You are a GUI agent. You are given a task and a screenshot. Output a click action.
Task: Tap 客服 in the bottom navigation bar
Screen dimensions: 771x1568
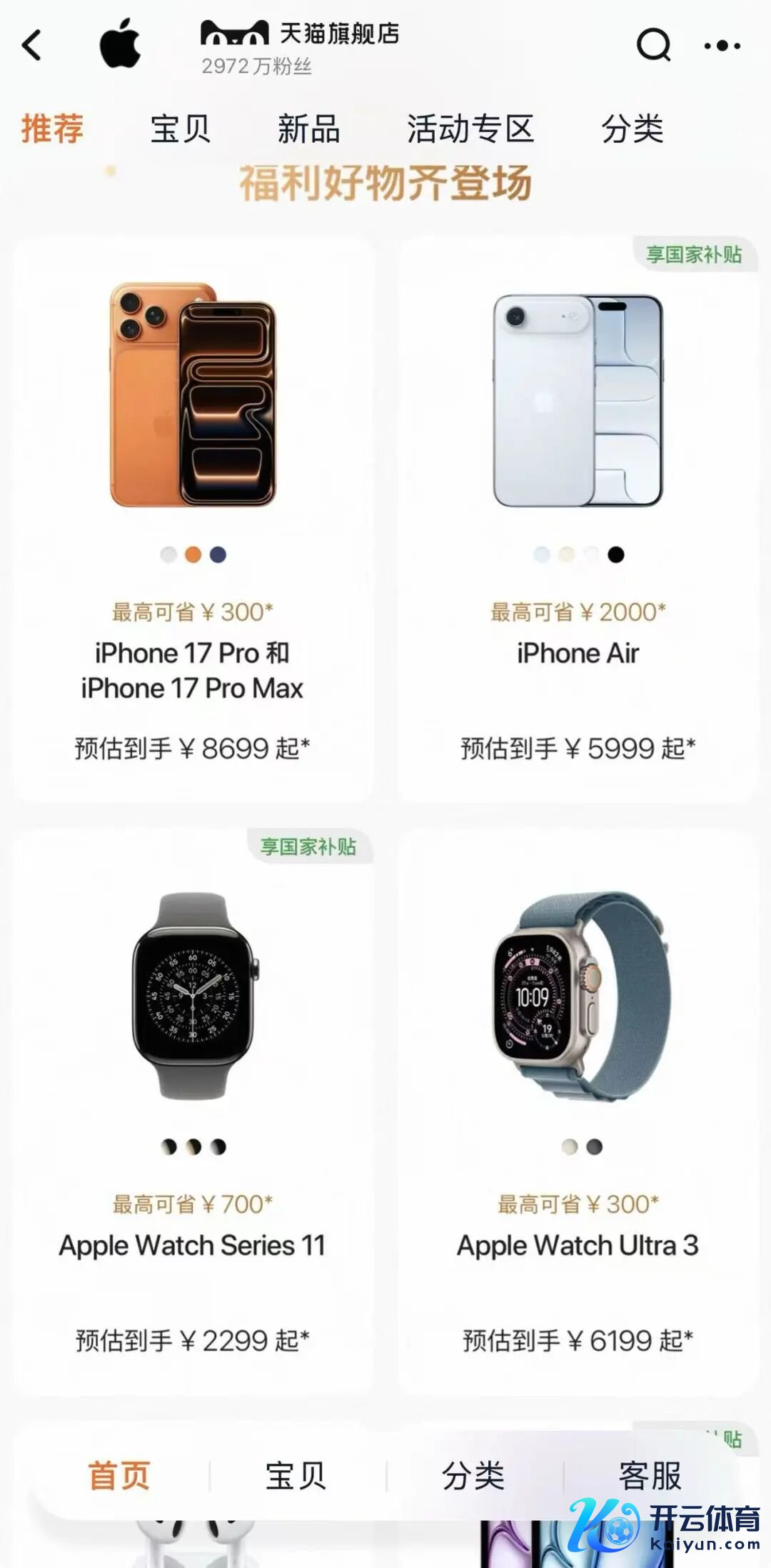point(651,1477)
